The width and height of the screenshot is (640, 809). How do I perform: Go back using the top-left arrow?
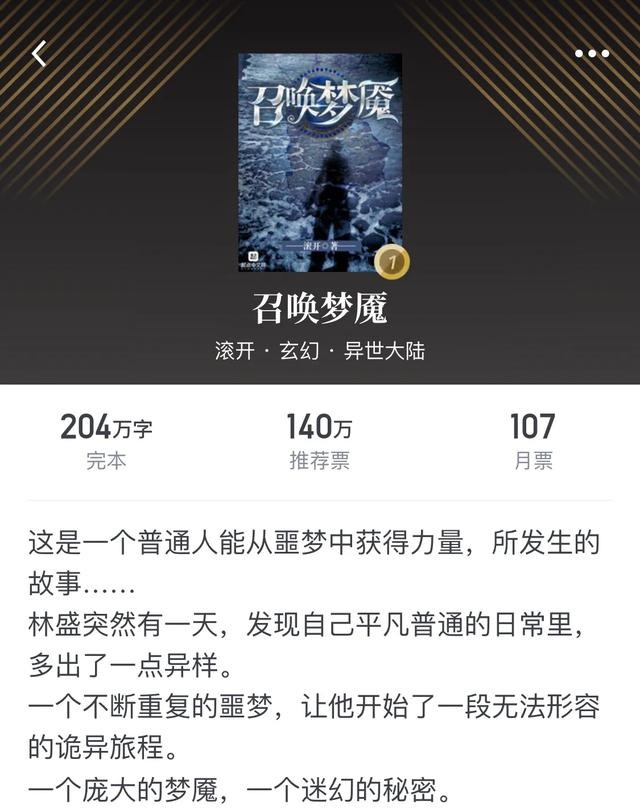pos(39,54)
